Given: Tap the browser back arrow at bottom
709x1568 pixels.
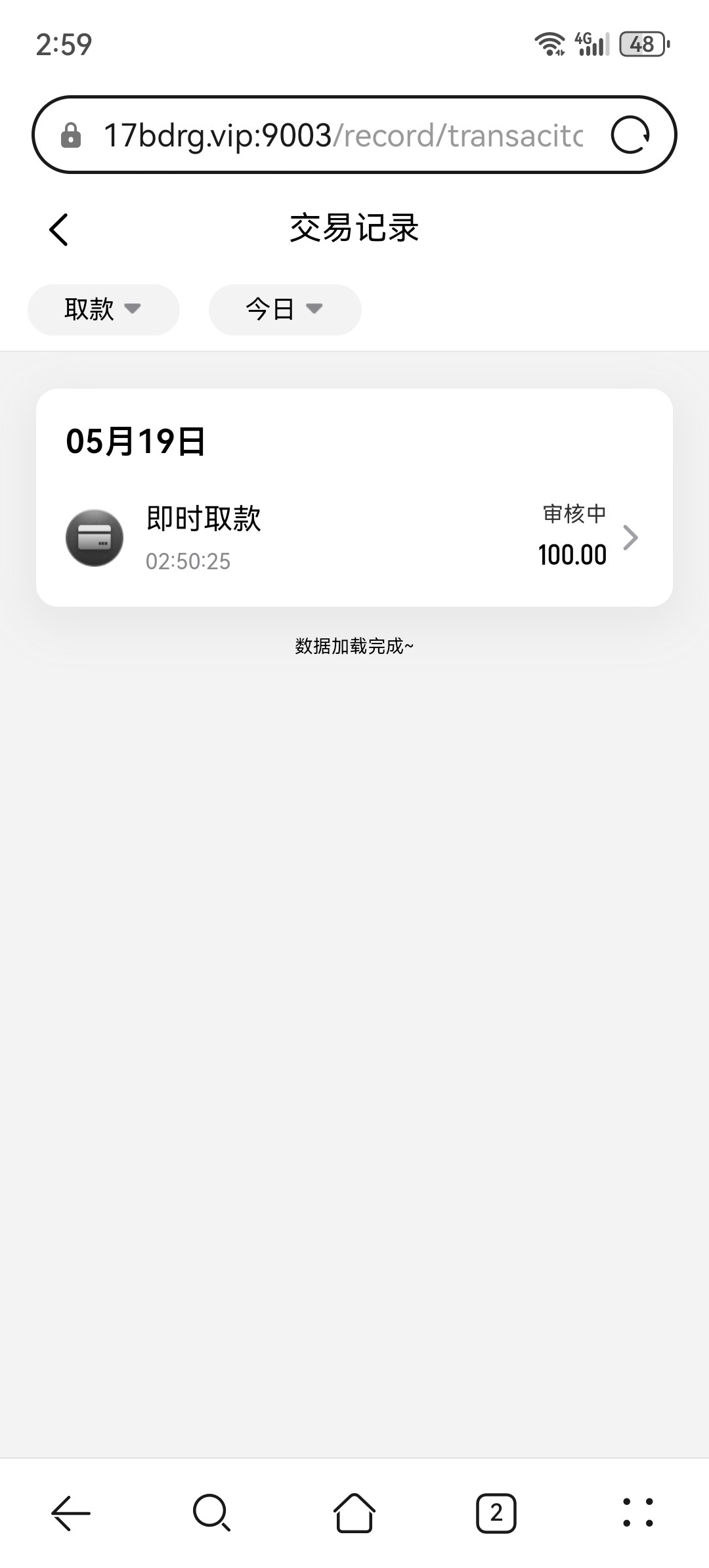Looking at the screenshot, I should [x=71, y=1513].
